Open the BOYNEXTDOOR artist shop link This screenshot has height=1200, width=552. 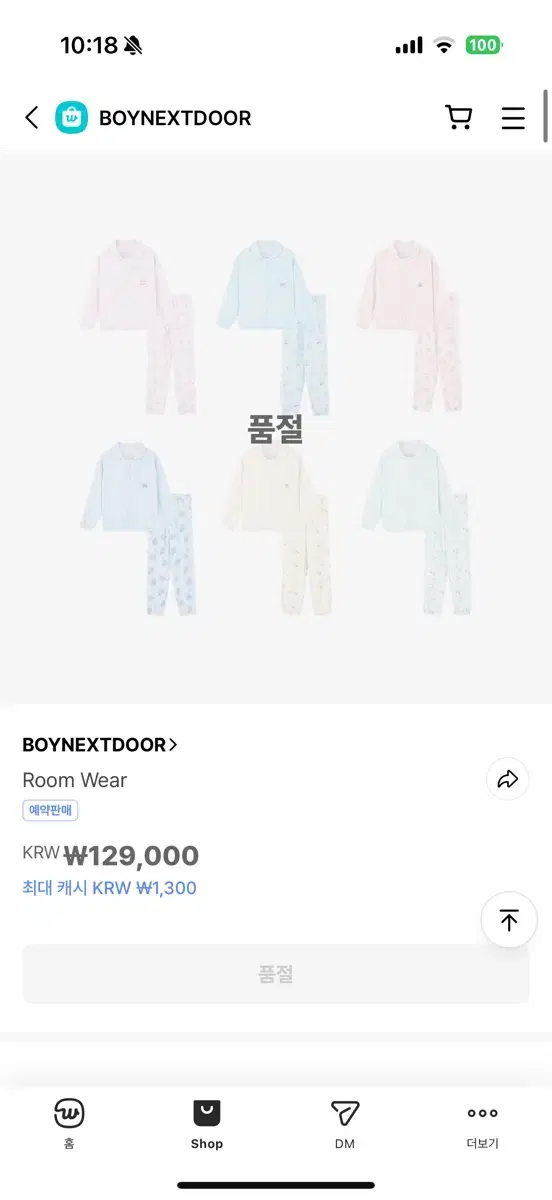click(x=100, y=745)
